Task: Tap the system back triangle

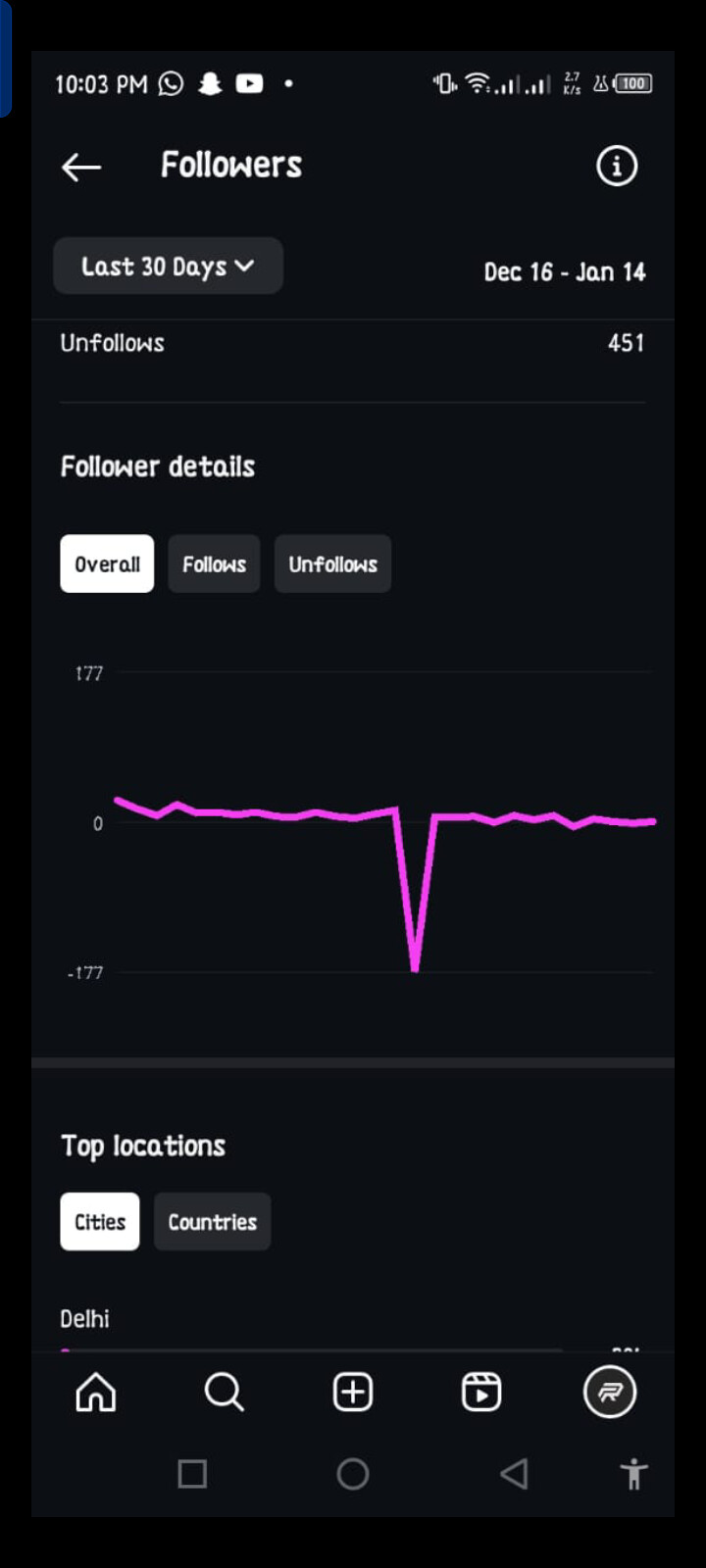Action: (x=514, y=1474)
